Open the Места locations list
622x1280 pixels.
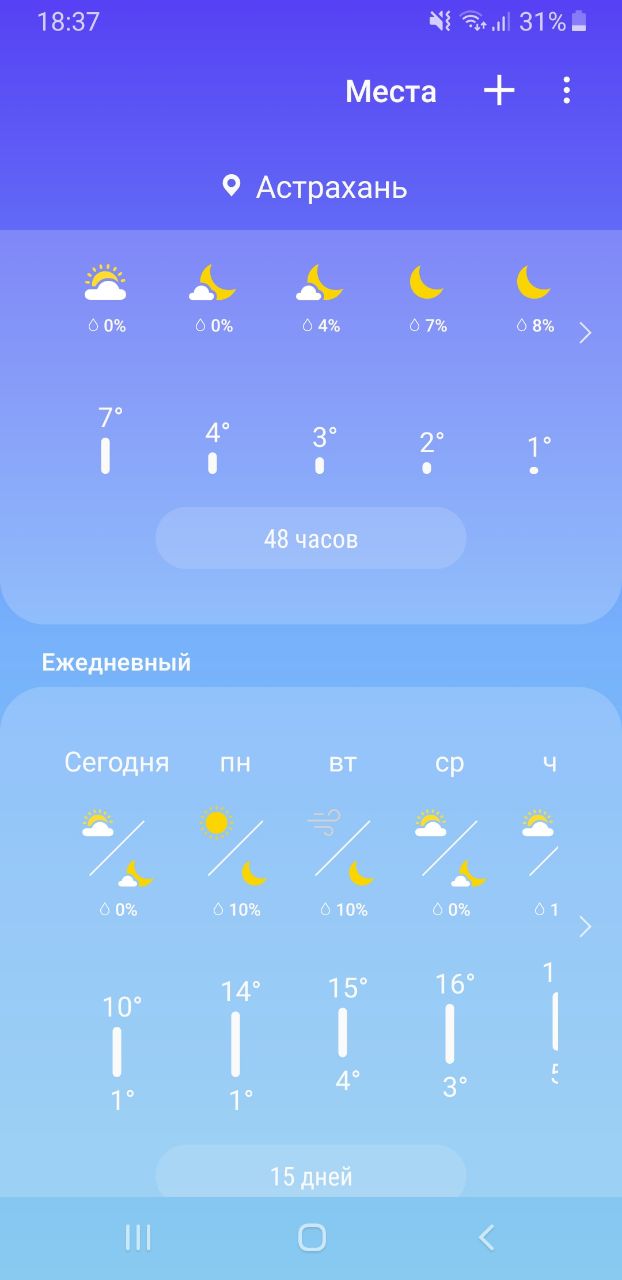click(391, 92)
